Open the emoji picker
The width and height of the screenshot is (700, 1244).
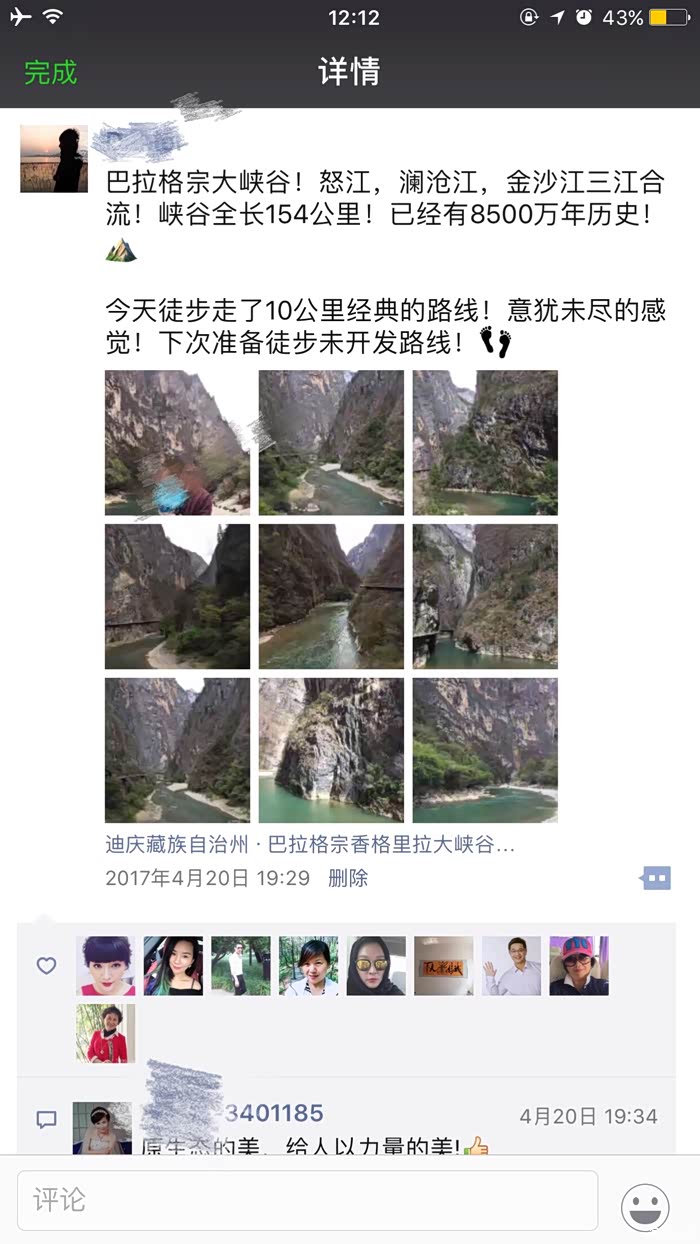click(645, 1206)
